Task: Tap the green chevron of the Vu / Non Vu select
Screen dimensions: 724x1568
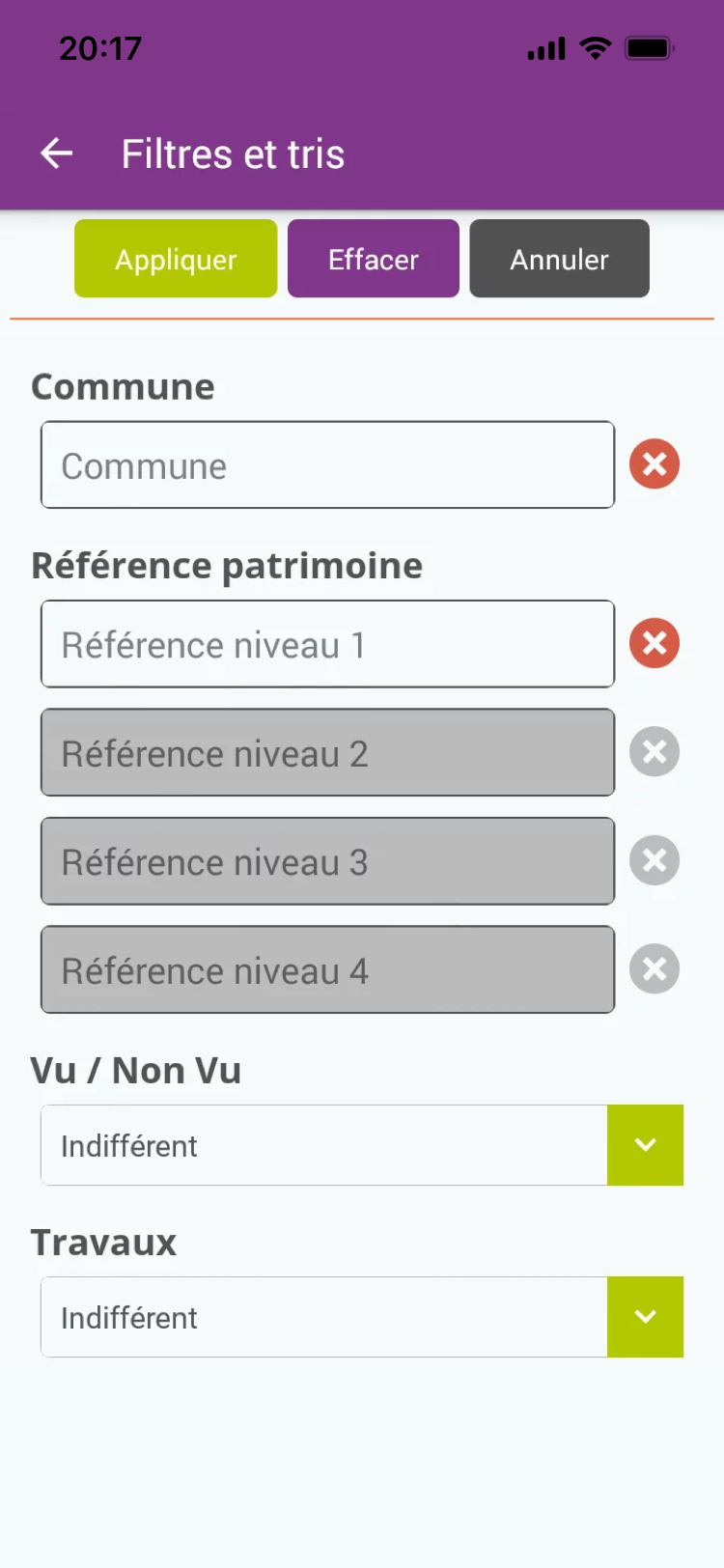Action: (x=645, y=1145)
